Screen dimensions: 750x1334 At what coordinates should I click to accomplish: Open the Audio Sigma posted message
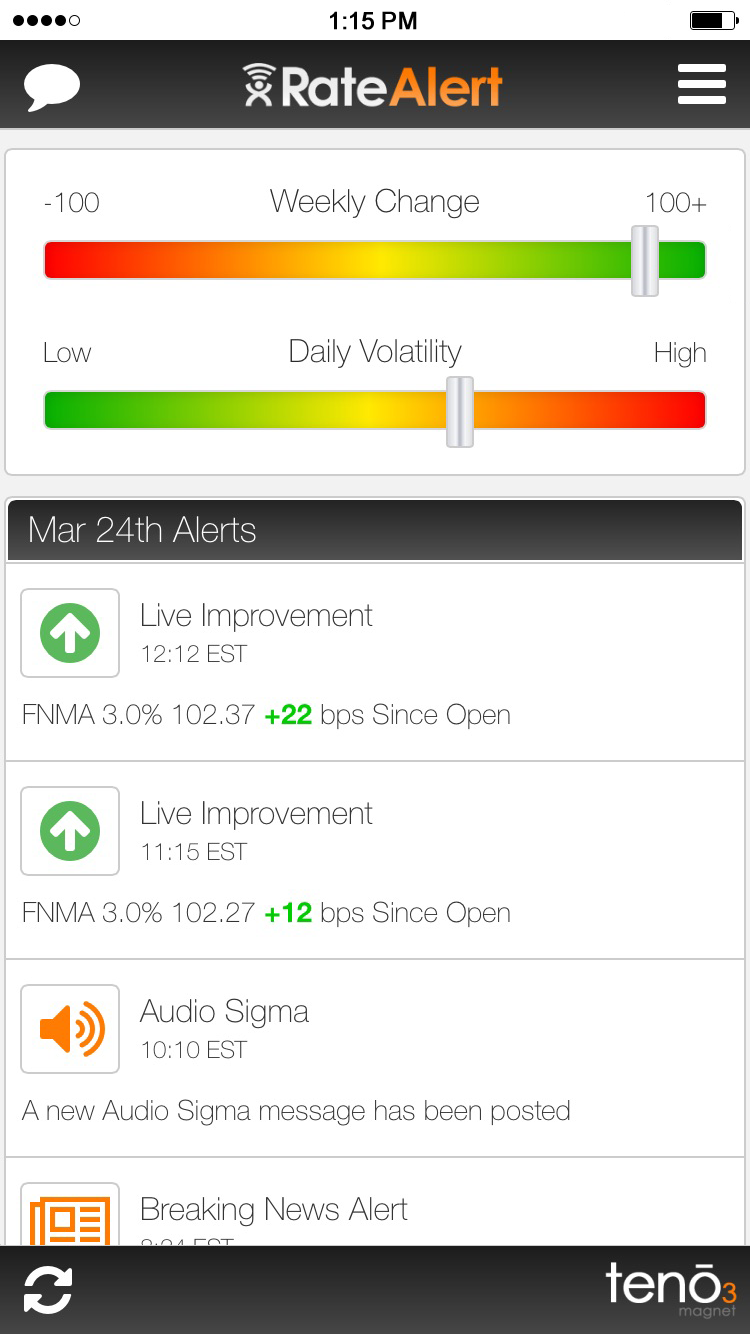(296, 1111)
